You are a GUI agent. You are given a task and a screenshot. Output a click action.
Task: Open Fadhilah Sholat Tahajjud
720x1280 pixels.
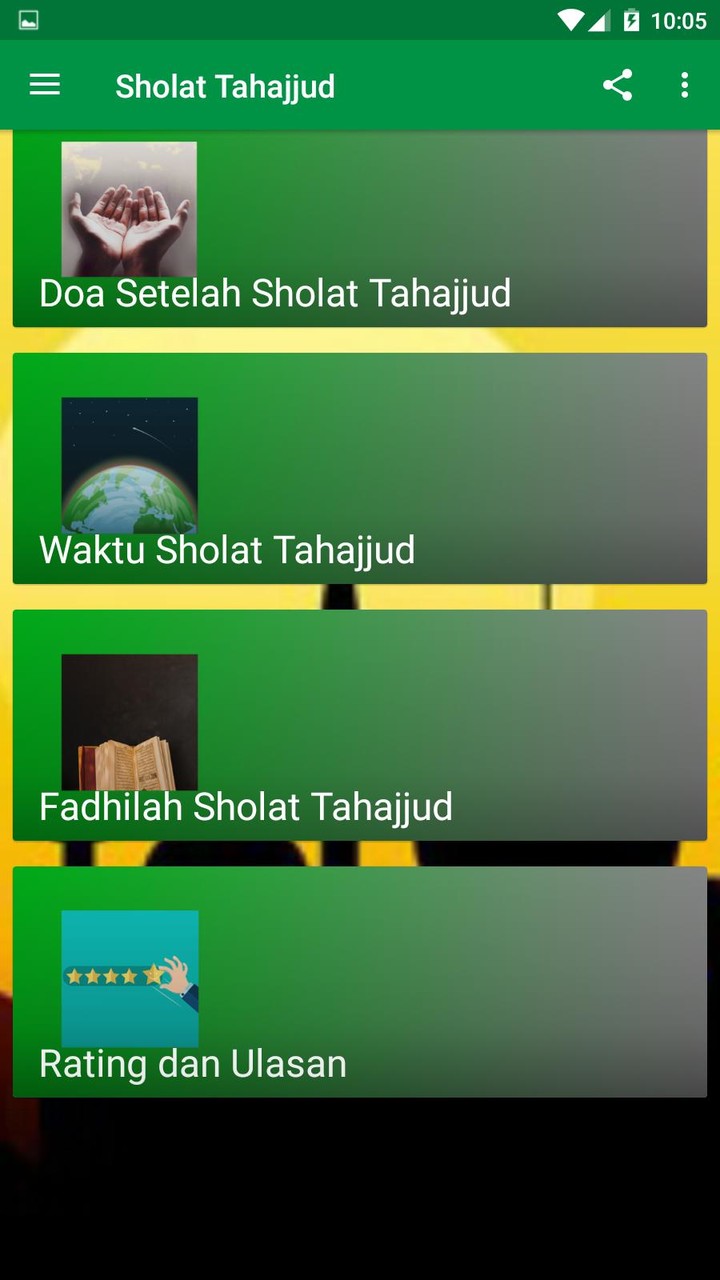tap(245, 806)
